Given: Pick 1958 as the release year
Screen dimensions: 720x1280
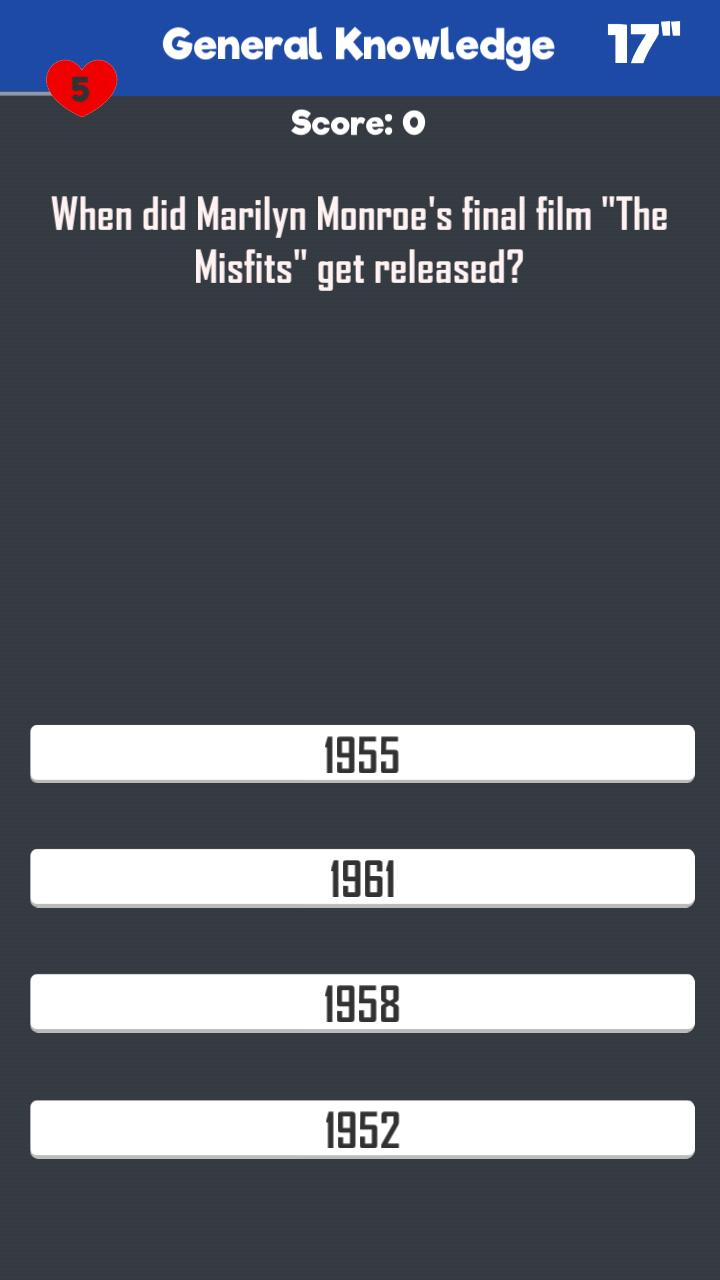Looking at the screenshot, I should coord(361,1003).
